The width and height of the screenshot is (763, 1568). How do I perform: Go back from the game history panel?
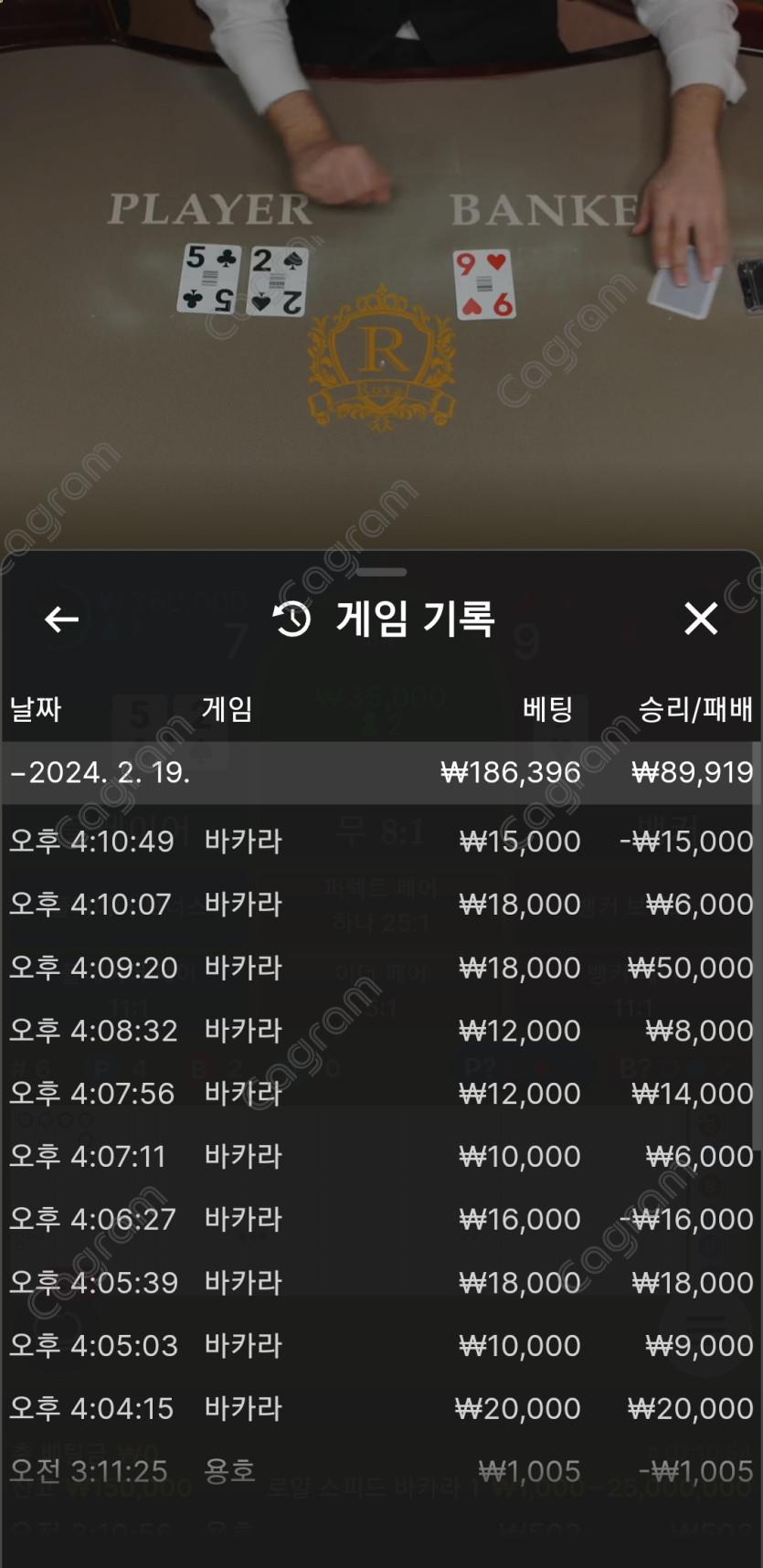61,620
